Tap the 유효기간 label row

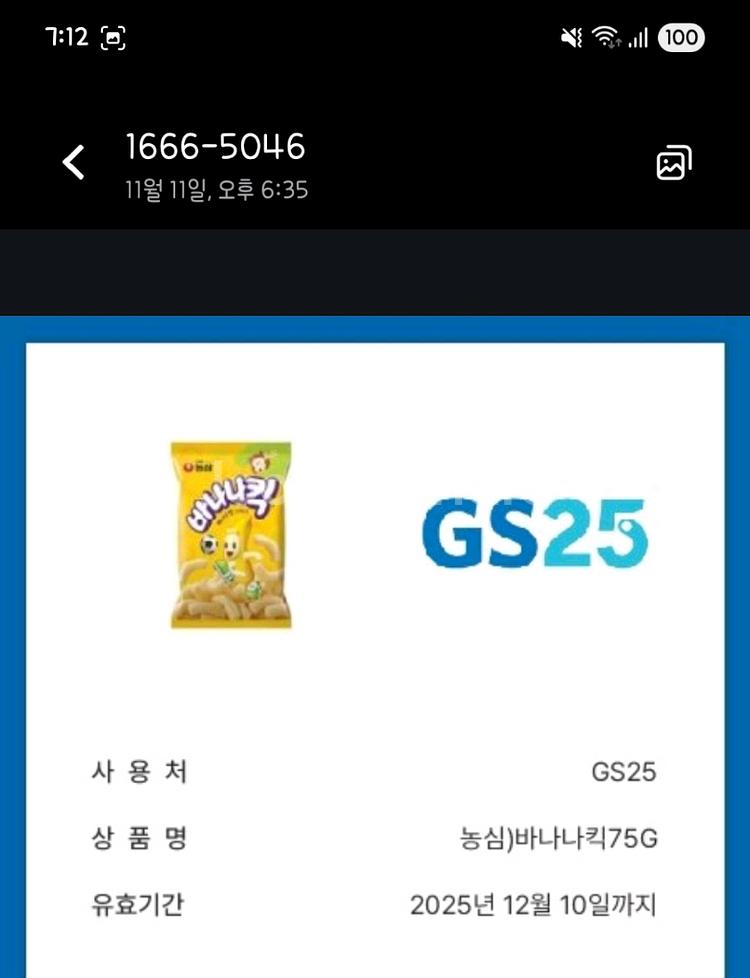[139, 905]
